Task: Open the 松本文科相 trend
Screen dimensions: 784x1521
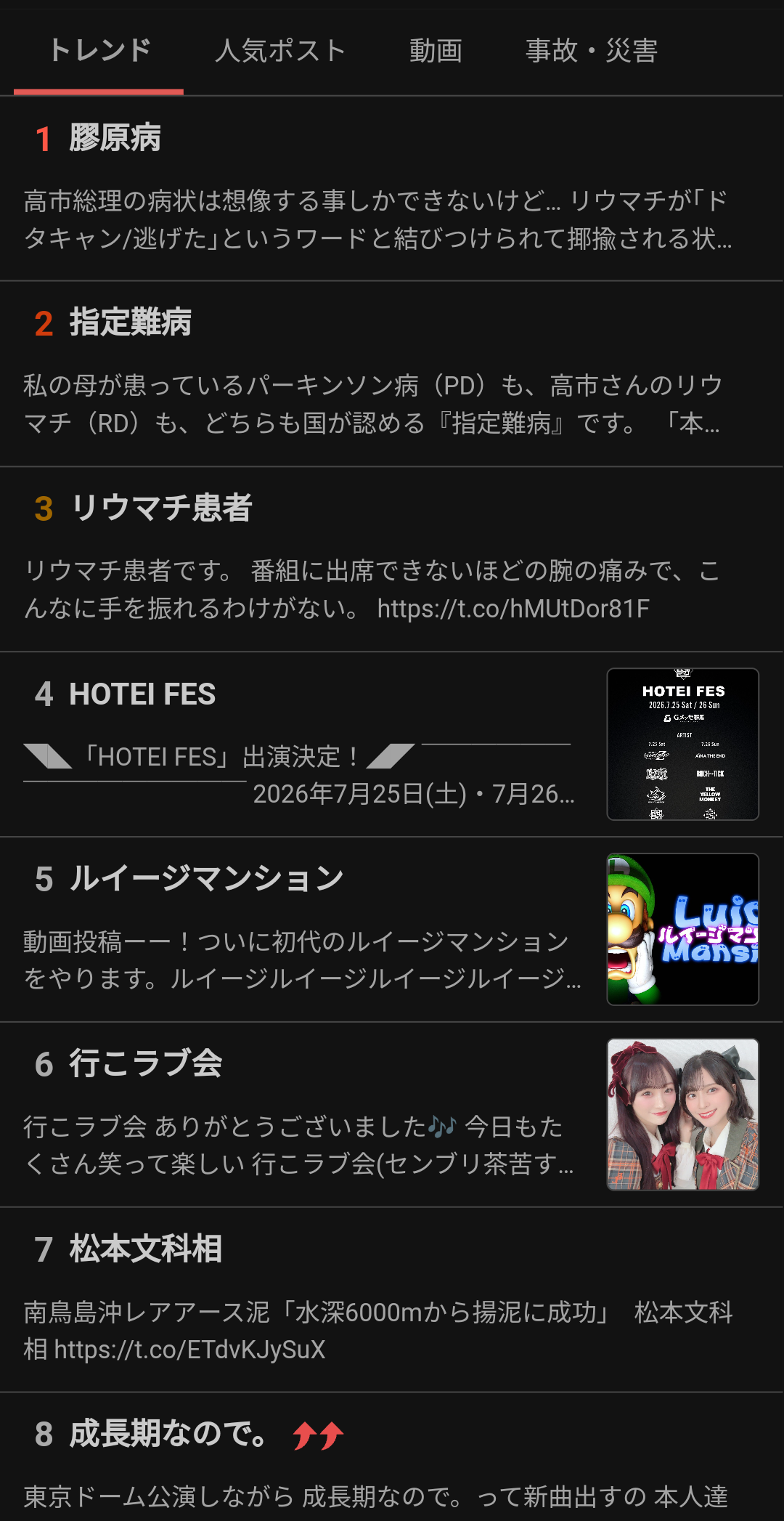Action: (145, 1249)
